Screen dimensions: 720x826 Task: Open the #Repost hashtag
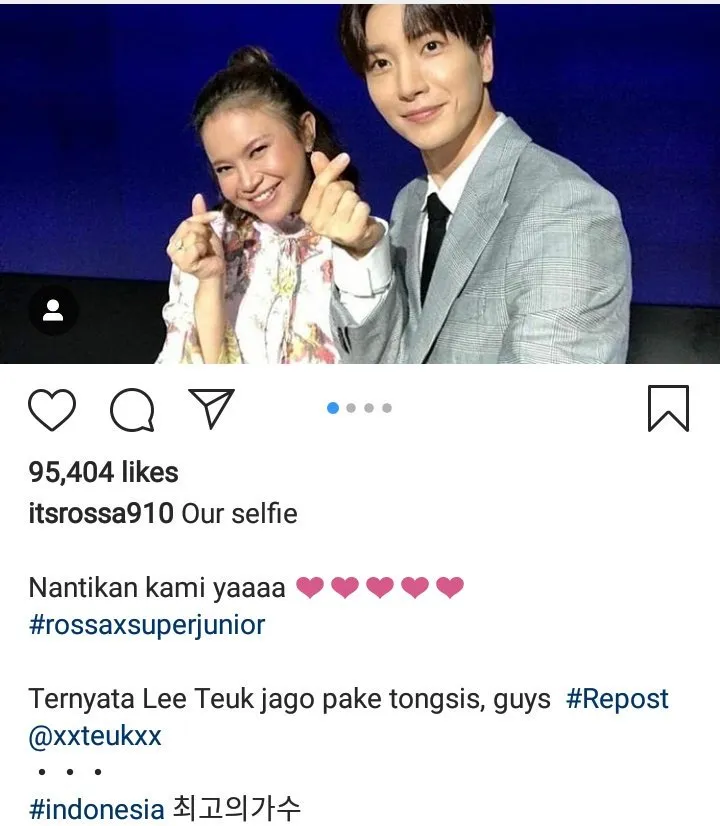pyautogui.click(x=617, y=699)
